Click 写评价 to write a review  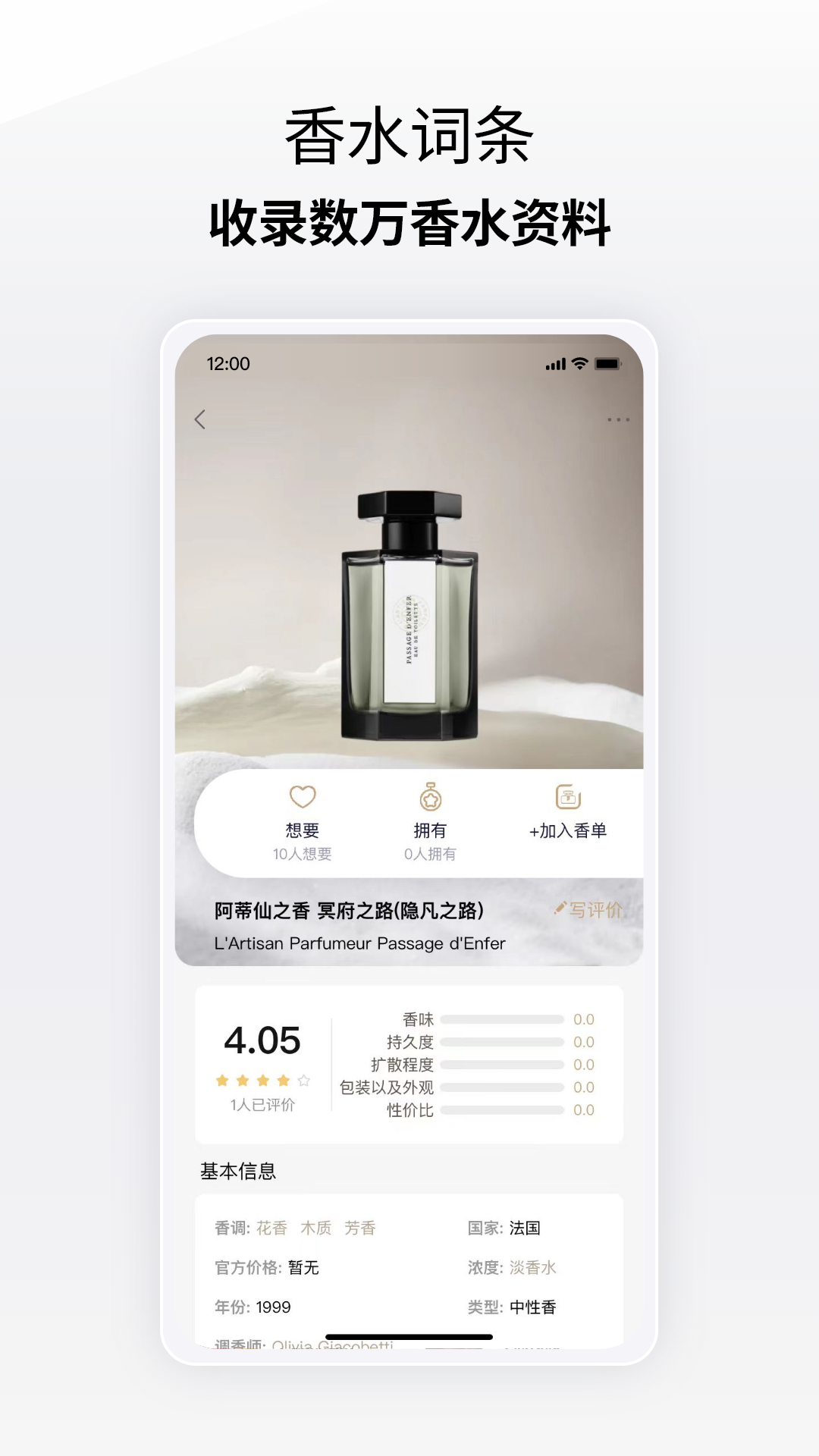(594, 907)
